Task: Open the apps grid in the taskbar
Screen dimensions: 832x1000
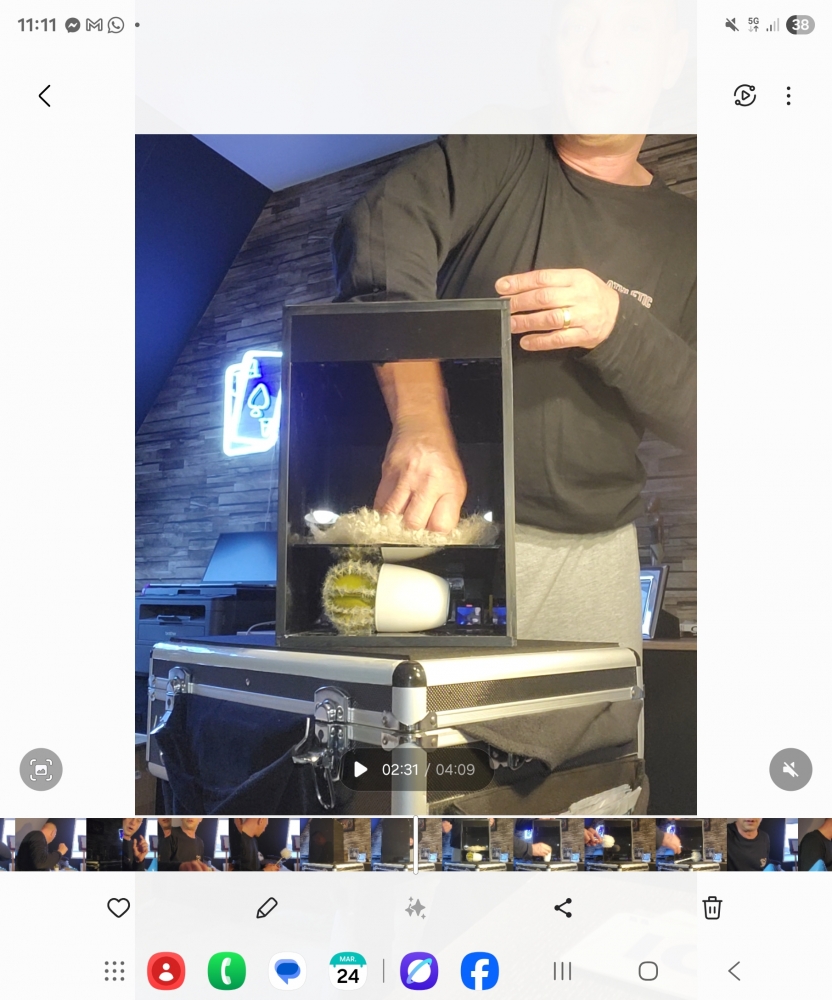Action: [115, 971]
